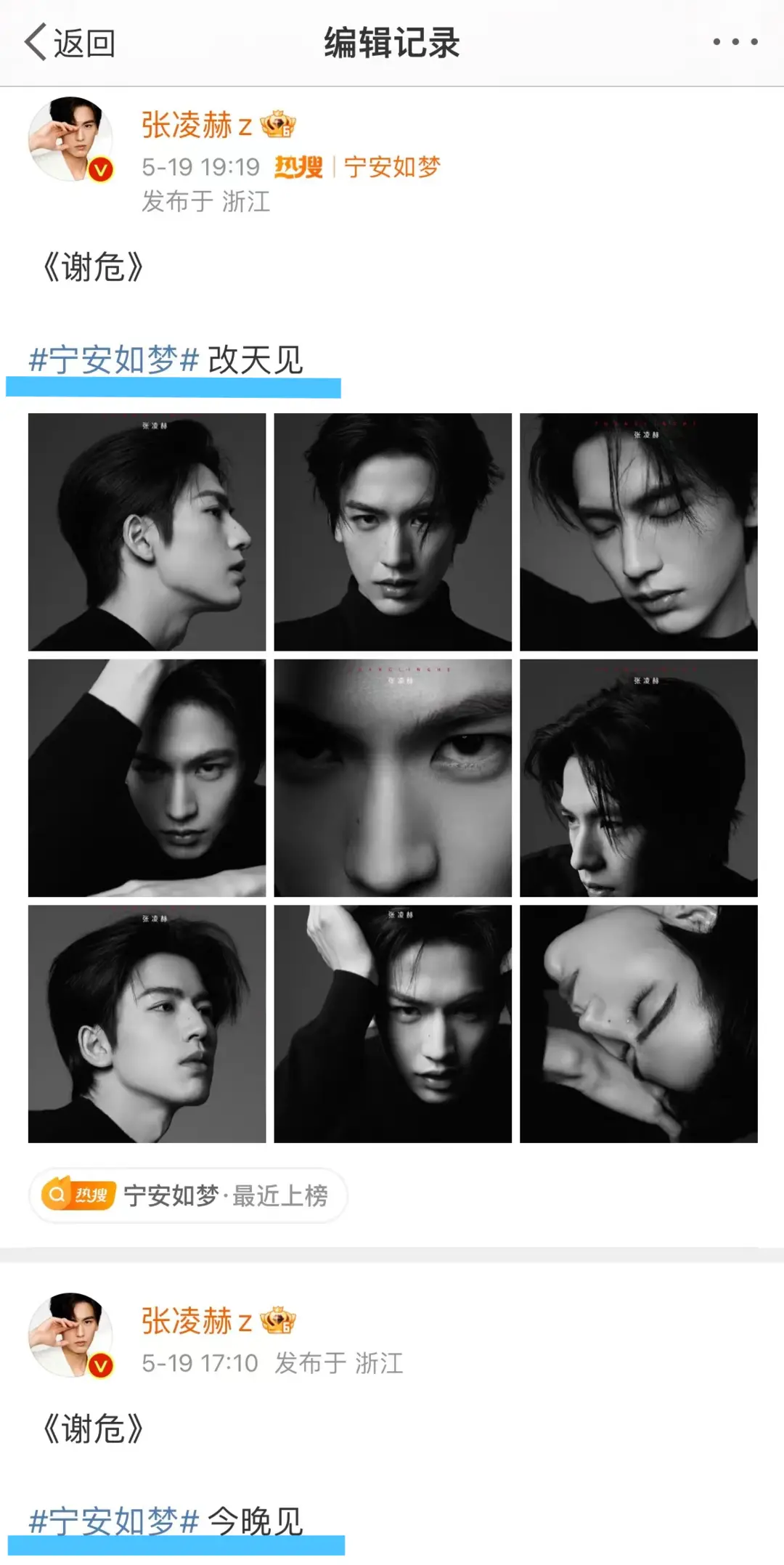The width and height of the screenshot is (784, 1565).
Task: Open the extreme close-up eyes photo
Action: click(392, 778)
